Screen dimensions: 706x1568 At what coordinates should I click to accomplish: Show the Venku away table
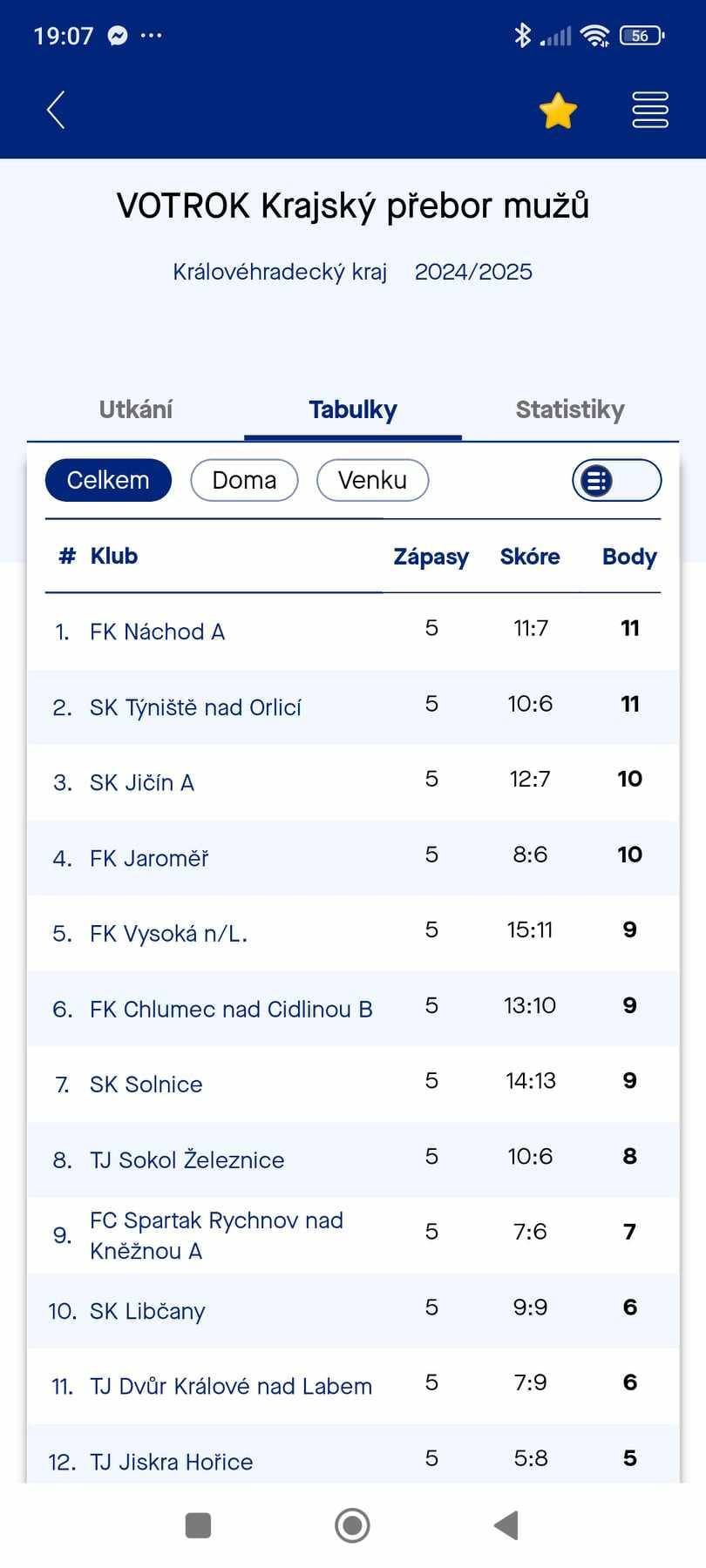[372, 480]
